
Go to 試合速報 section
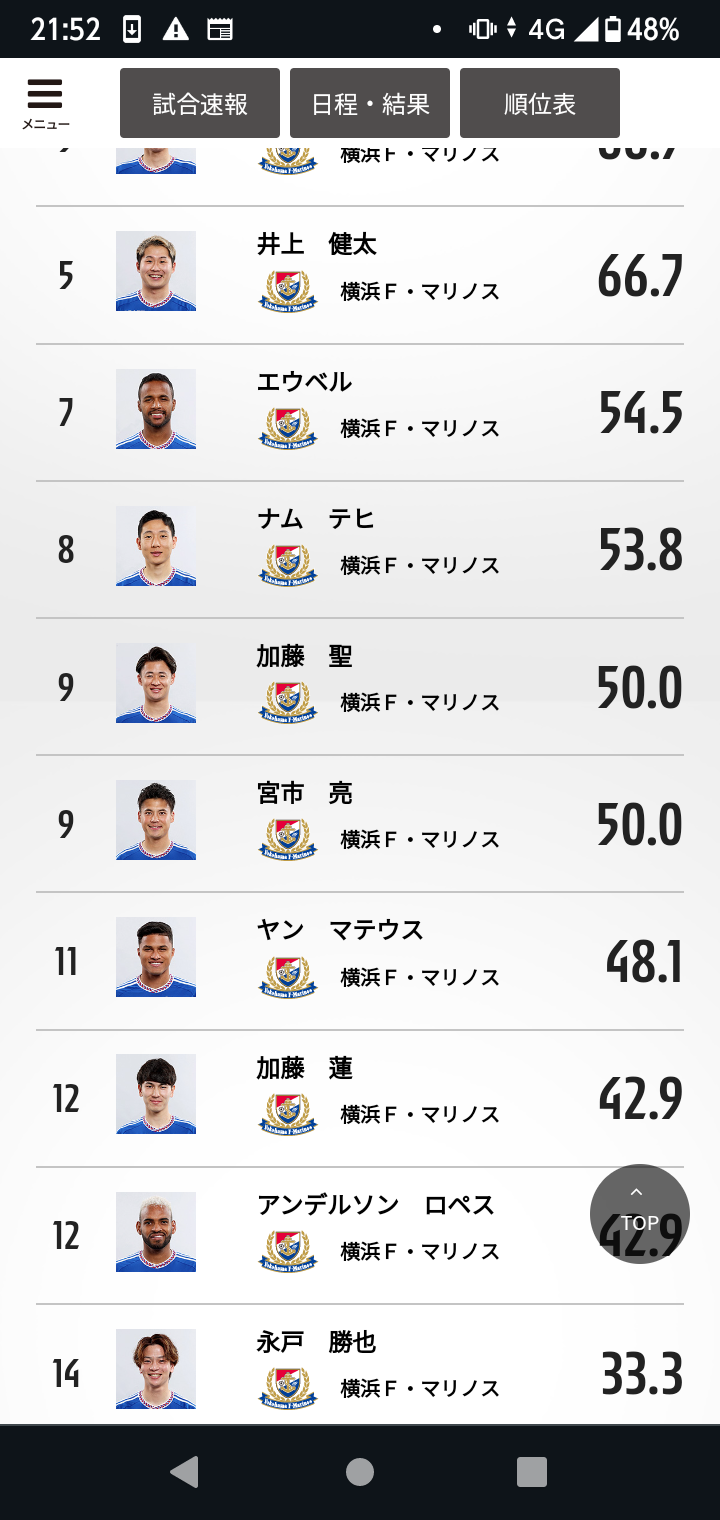click(x=200, y=104)
